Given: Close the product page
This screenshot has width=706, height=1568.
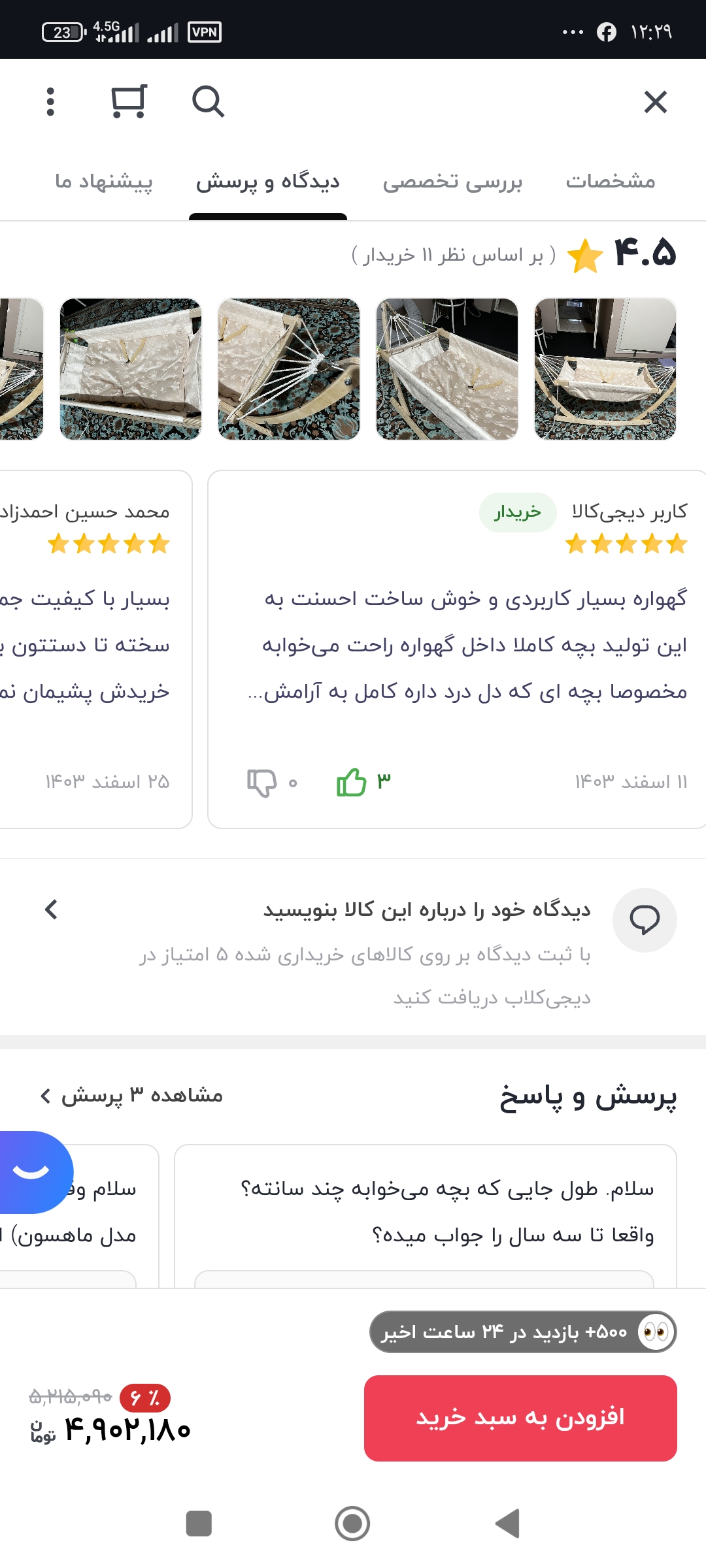Looking at the screenshot, I should pos(655,102).
